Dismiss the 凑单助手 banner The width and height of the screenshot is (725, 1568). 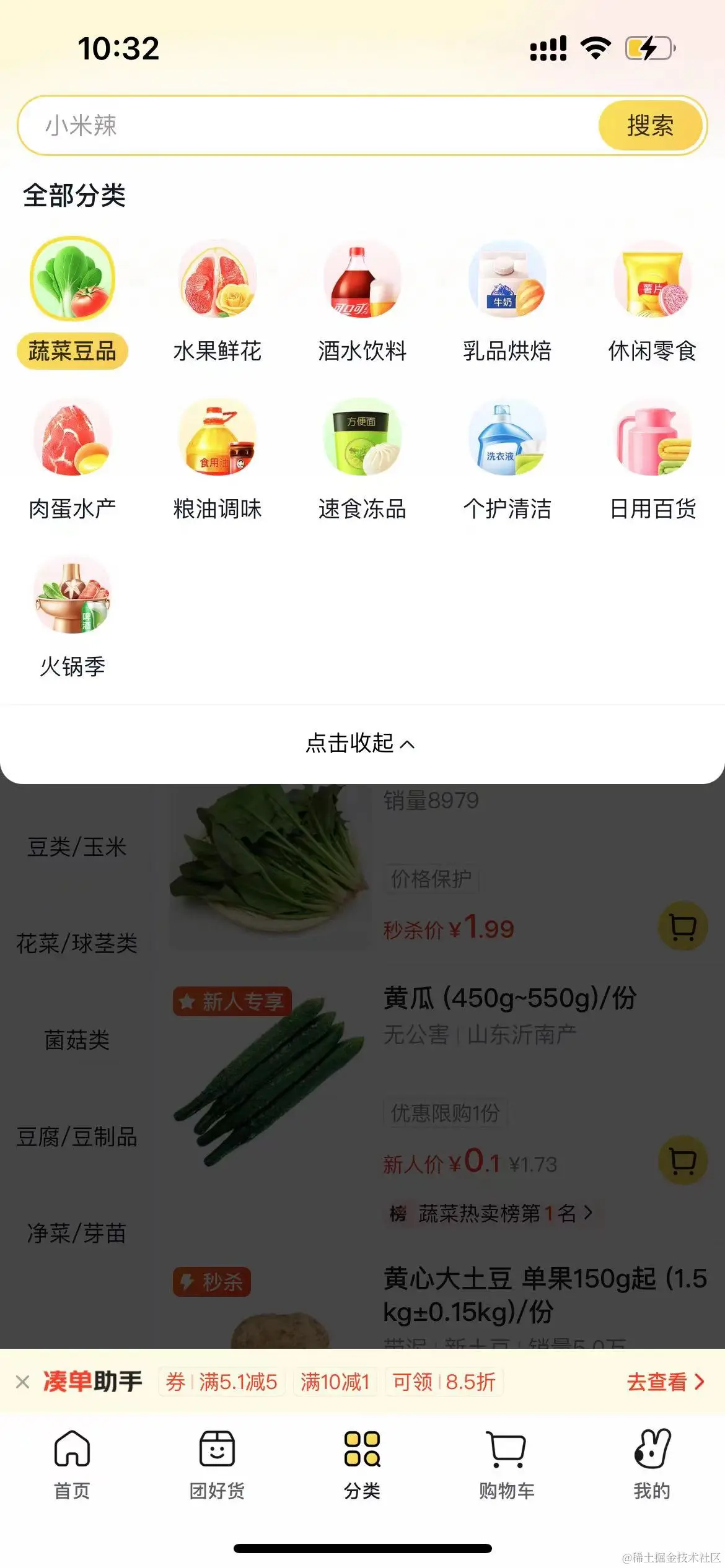click(x=23, y=1382)
